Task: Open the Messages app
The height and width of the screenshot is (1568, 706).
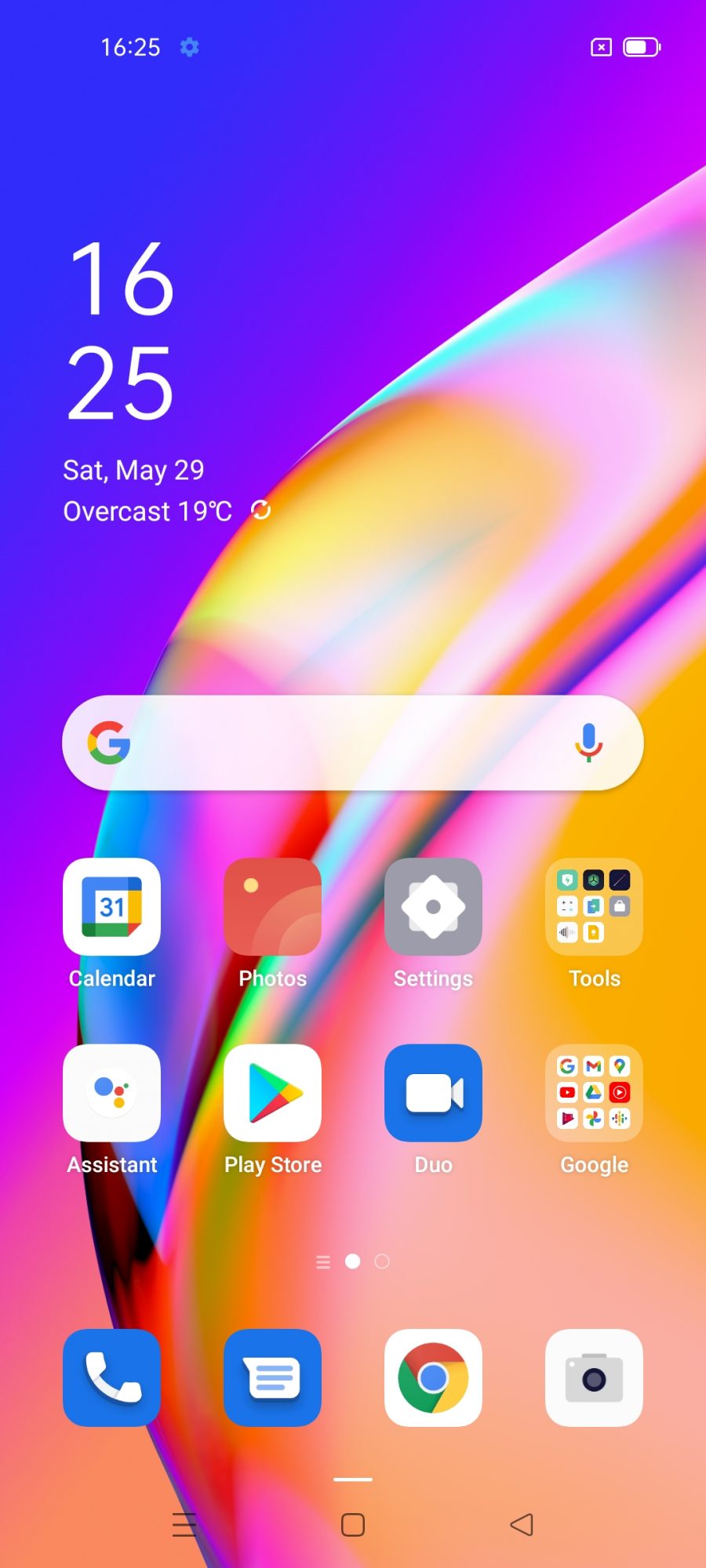Action: (272, 1377)
